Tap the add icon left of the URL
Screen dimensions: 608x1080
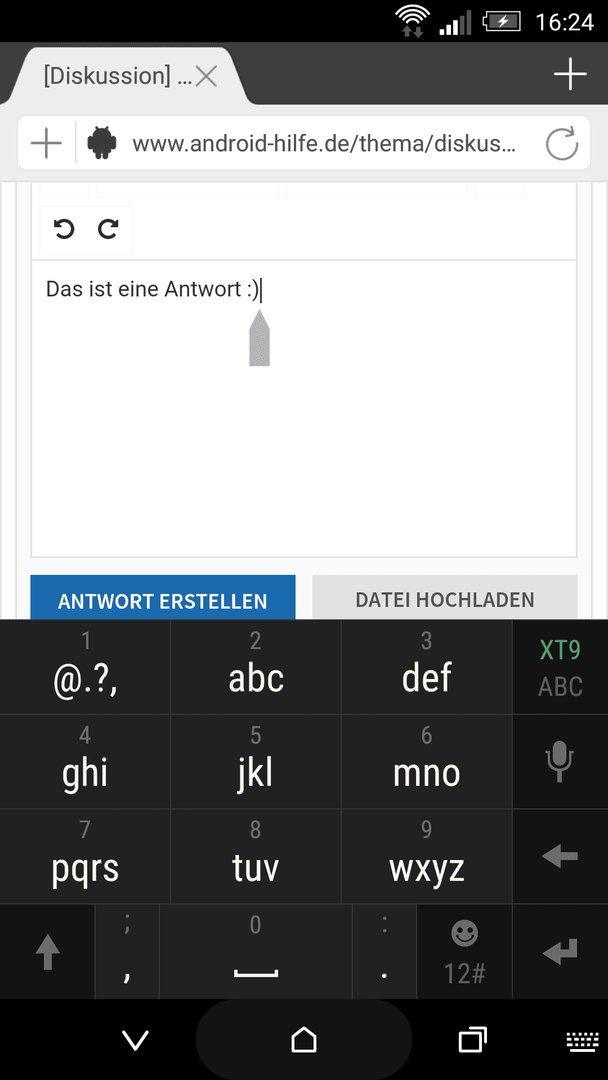click(47, 144)
